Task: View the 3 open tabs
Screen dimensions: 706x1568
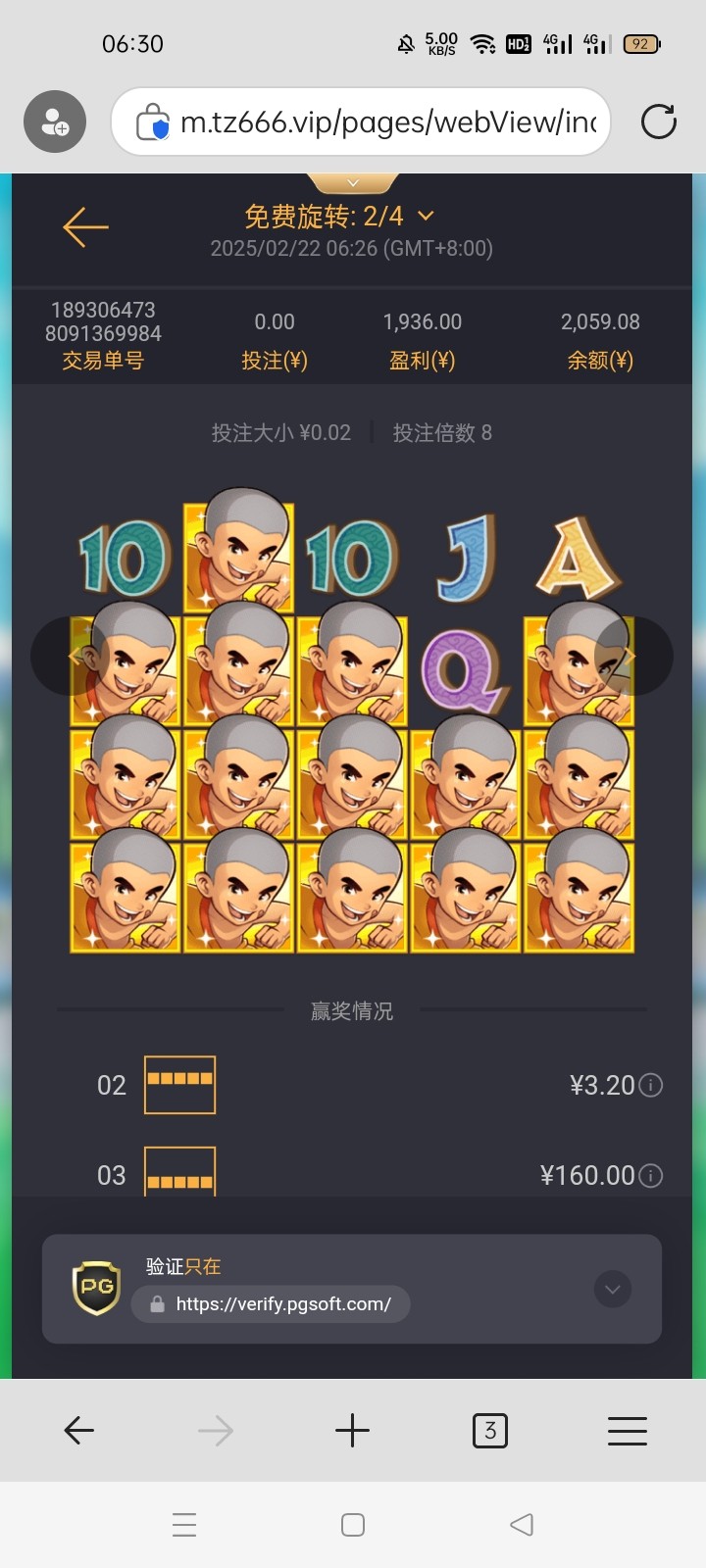Action: [489, 1431]
